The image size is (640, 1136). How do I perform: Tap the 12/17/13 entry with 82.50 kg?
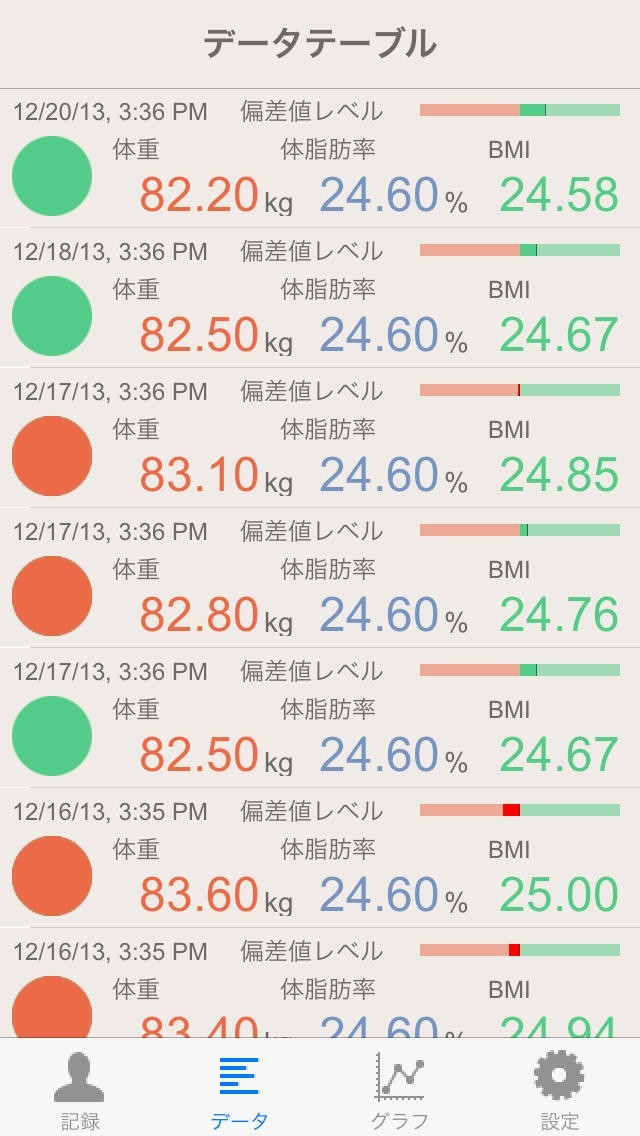320,718
